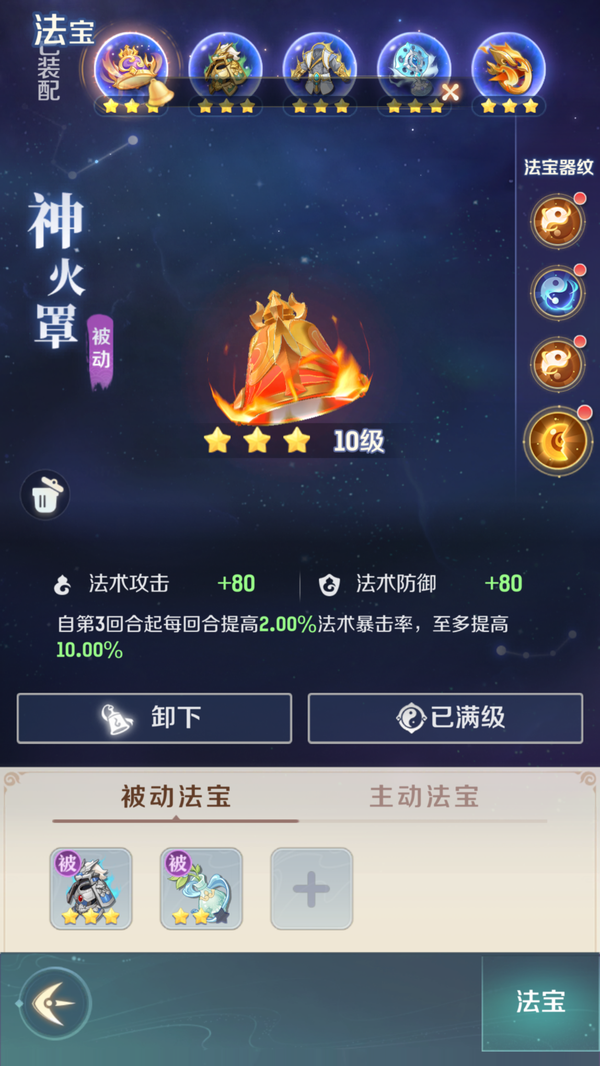Select the armored three-star passive treasure
Image resolution: width=600 pixels, height=1066 pixels.
pos(91,888)
